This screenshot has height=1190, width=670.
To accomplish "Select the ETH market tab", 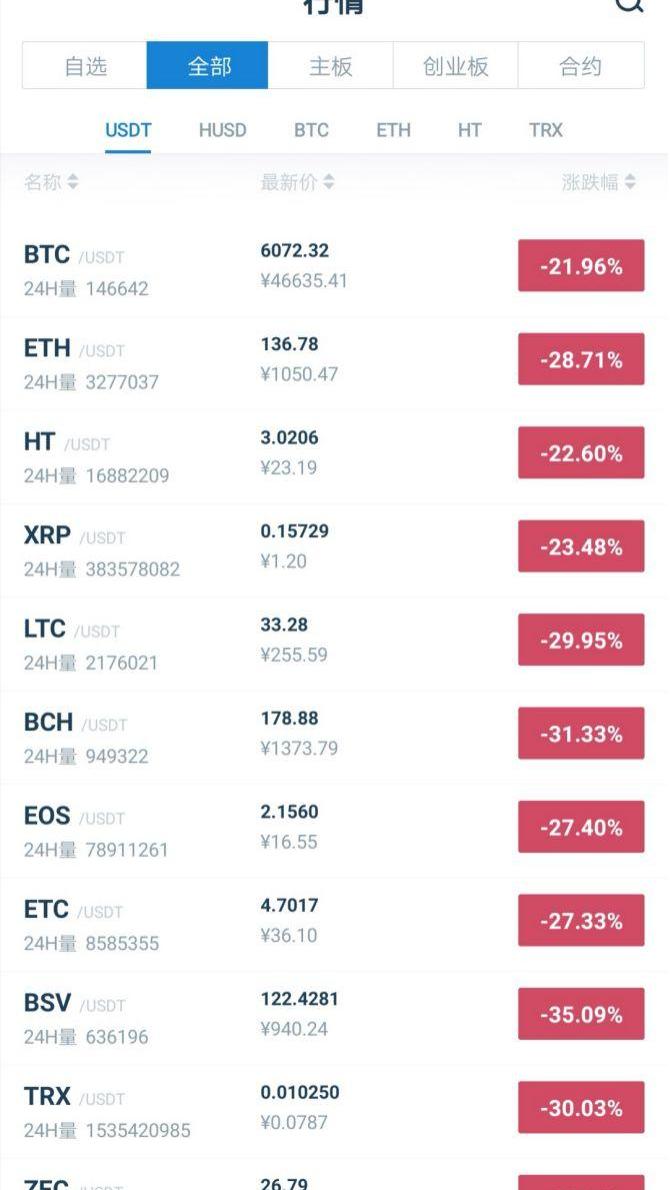I will tap(393, 130).
